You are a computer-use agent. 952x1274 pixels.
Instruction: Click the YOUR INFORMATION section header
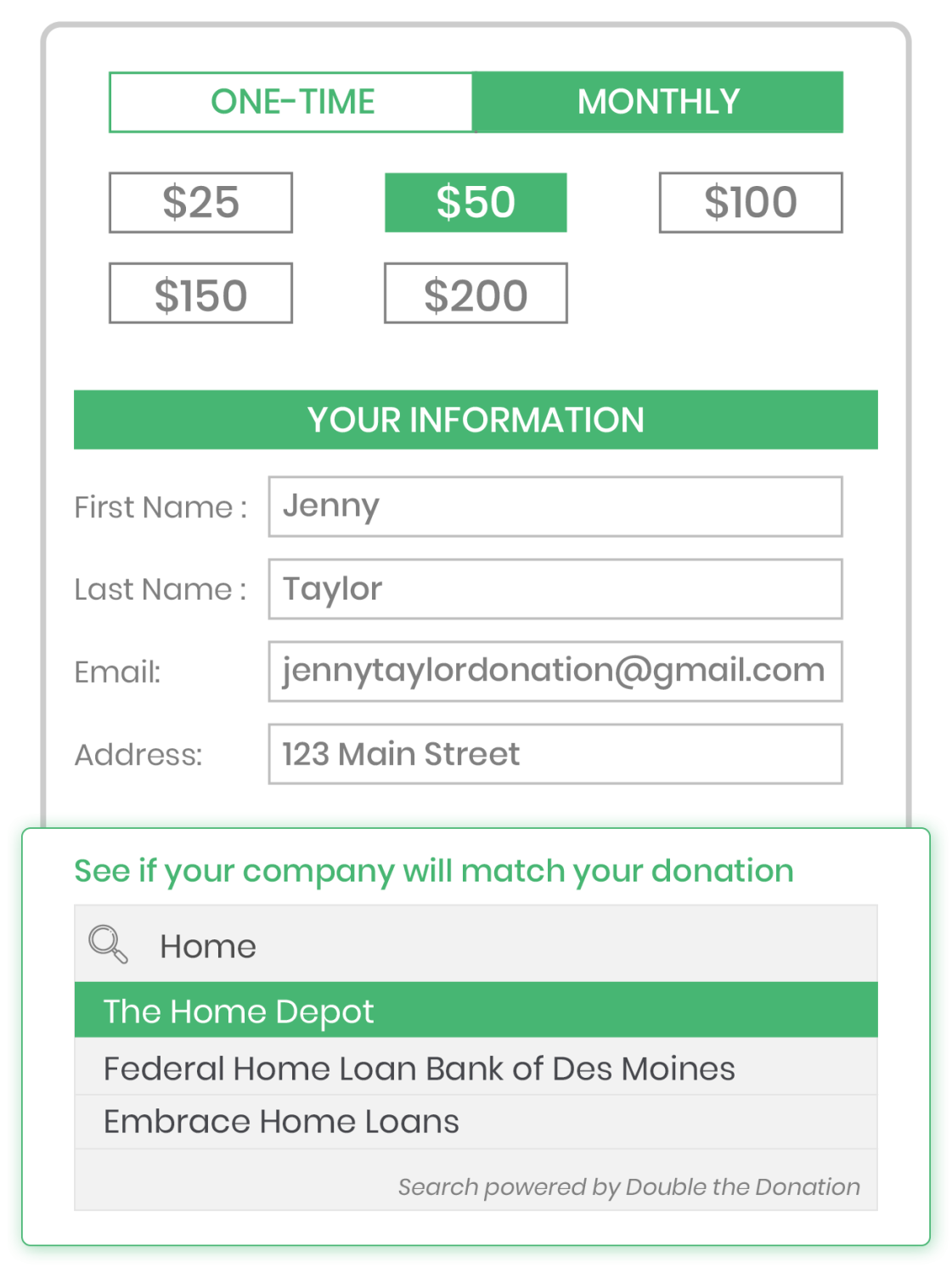[476, 419]
